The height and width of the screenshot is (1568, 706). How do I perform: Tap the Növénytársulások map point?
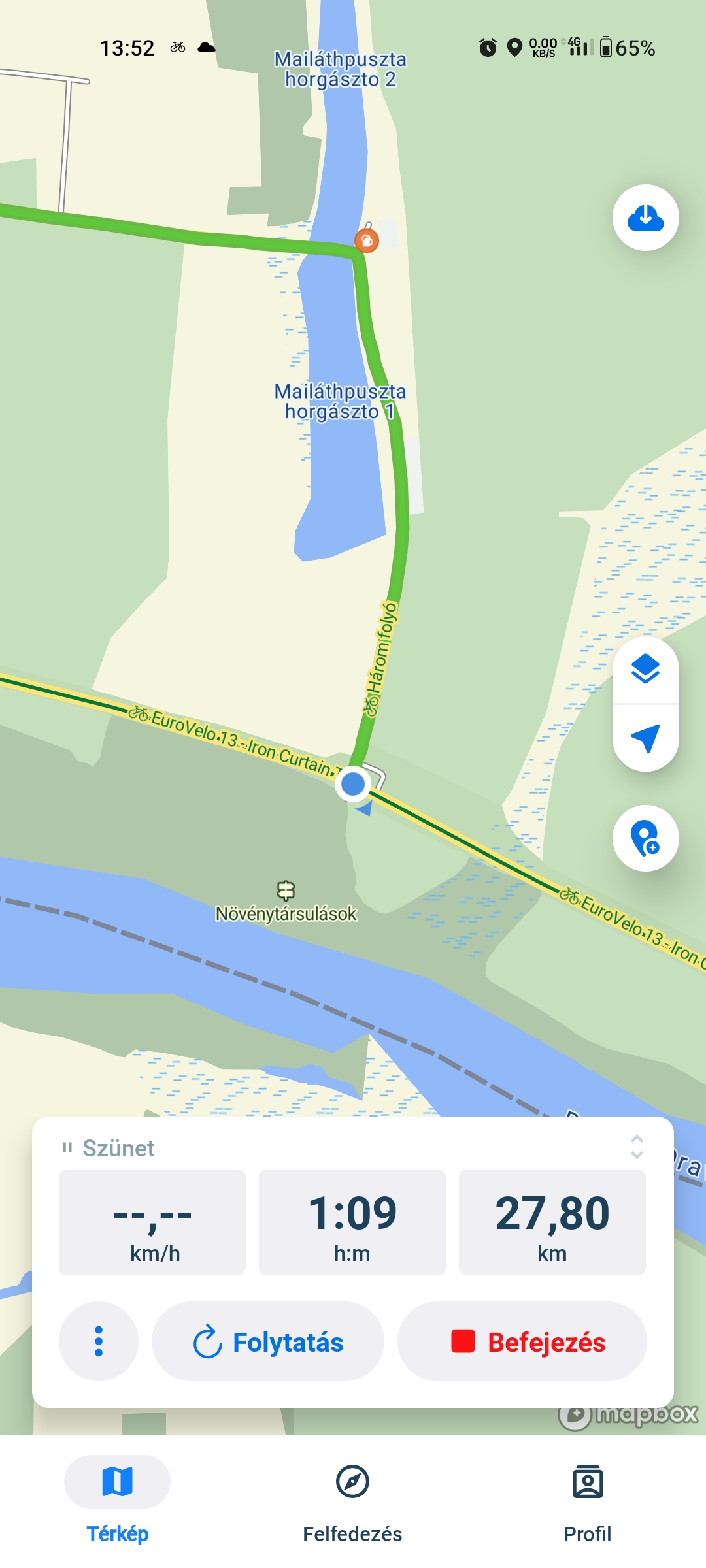point(286,891)
